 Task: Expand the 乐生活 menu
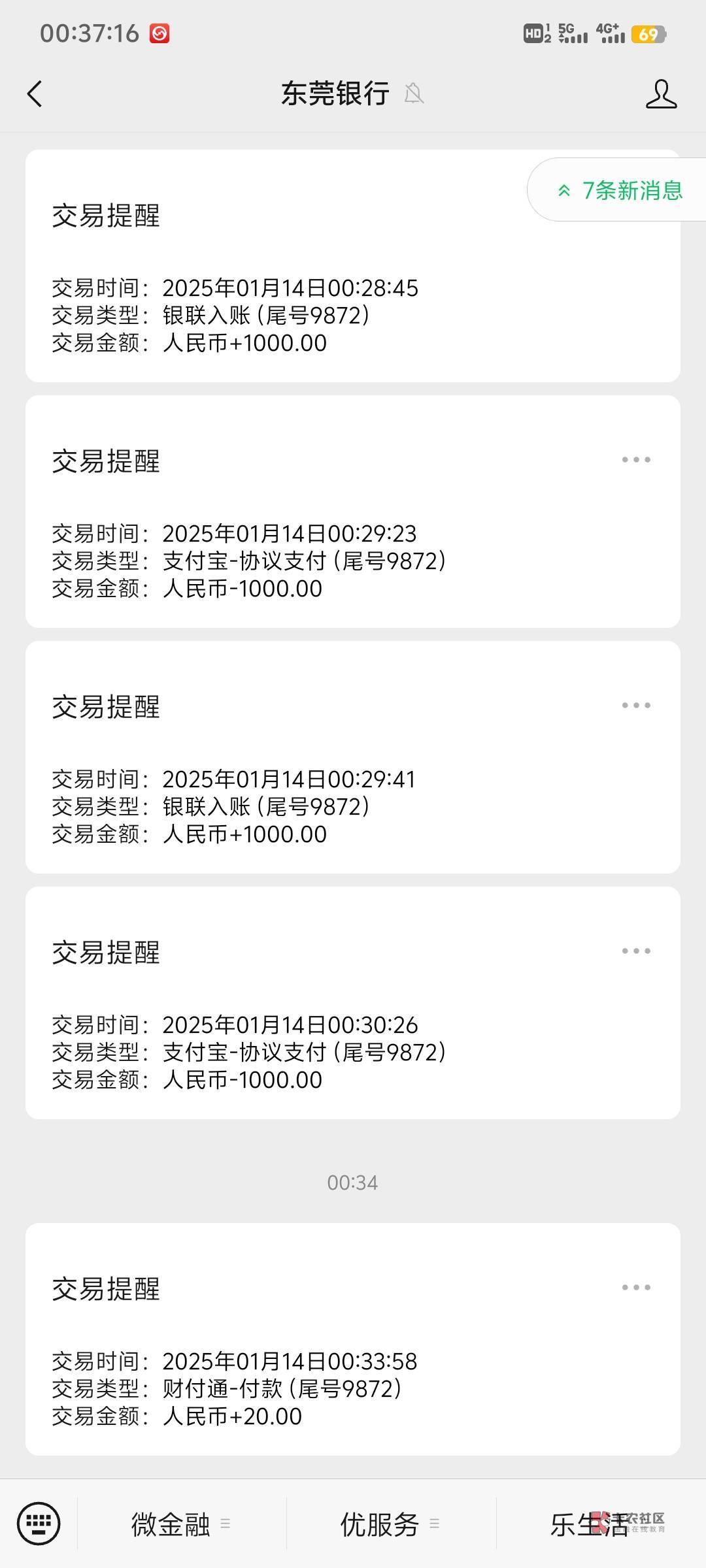pos(601,1524)
